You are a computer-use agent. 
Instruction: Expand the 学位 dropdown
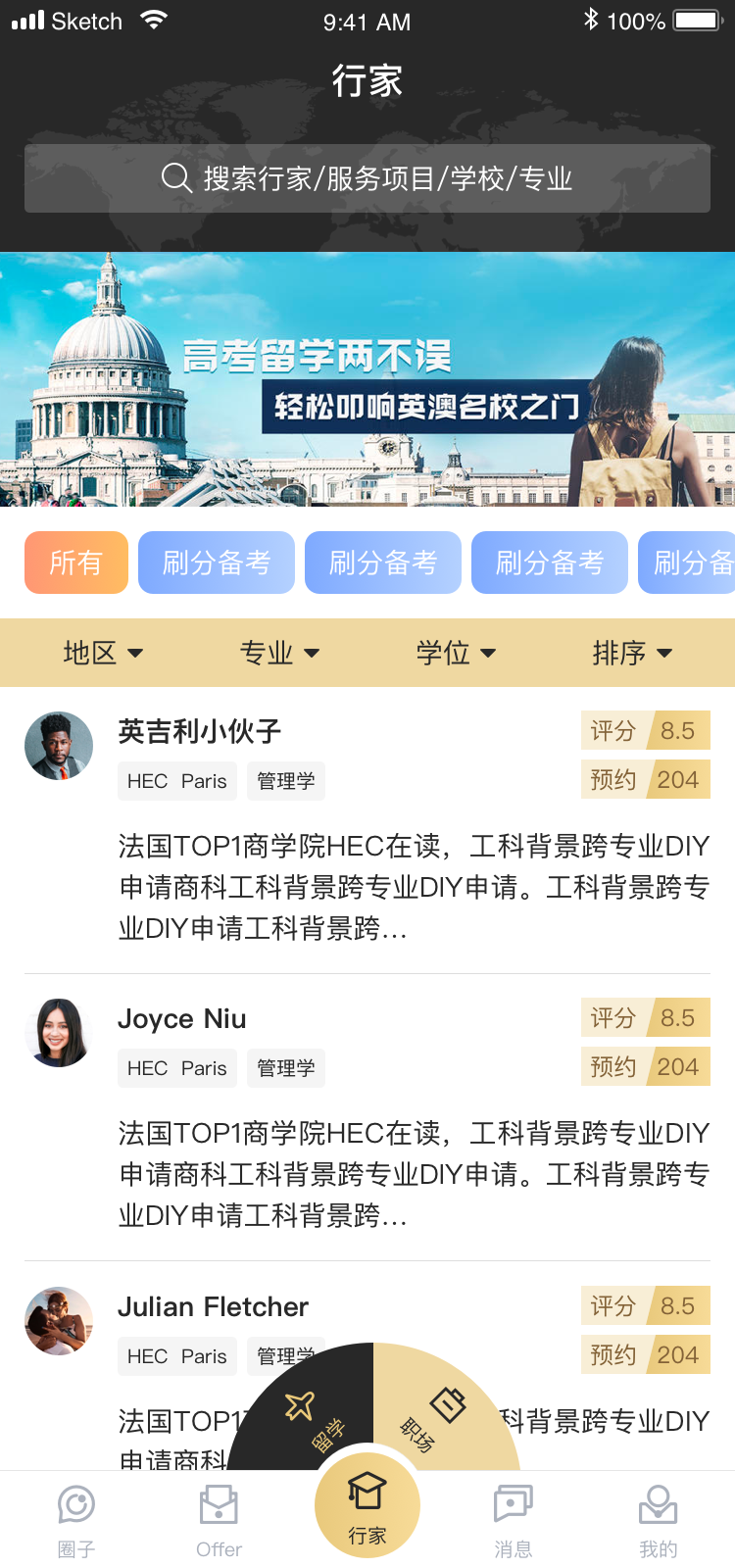[456, 653]
